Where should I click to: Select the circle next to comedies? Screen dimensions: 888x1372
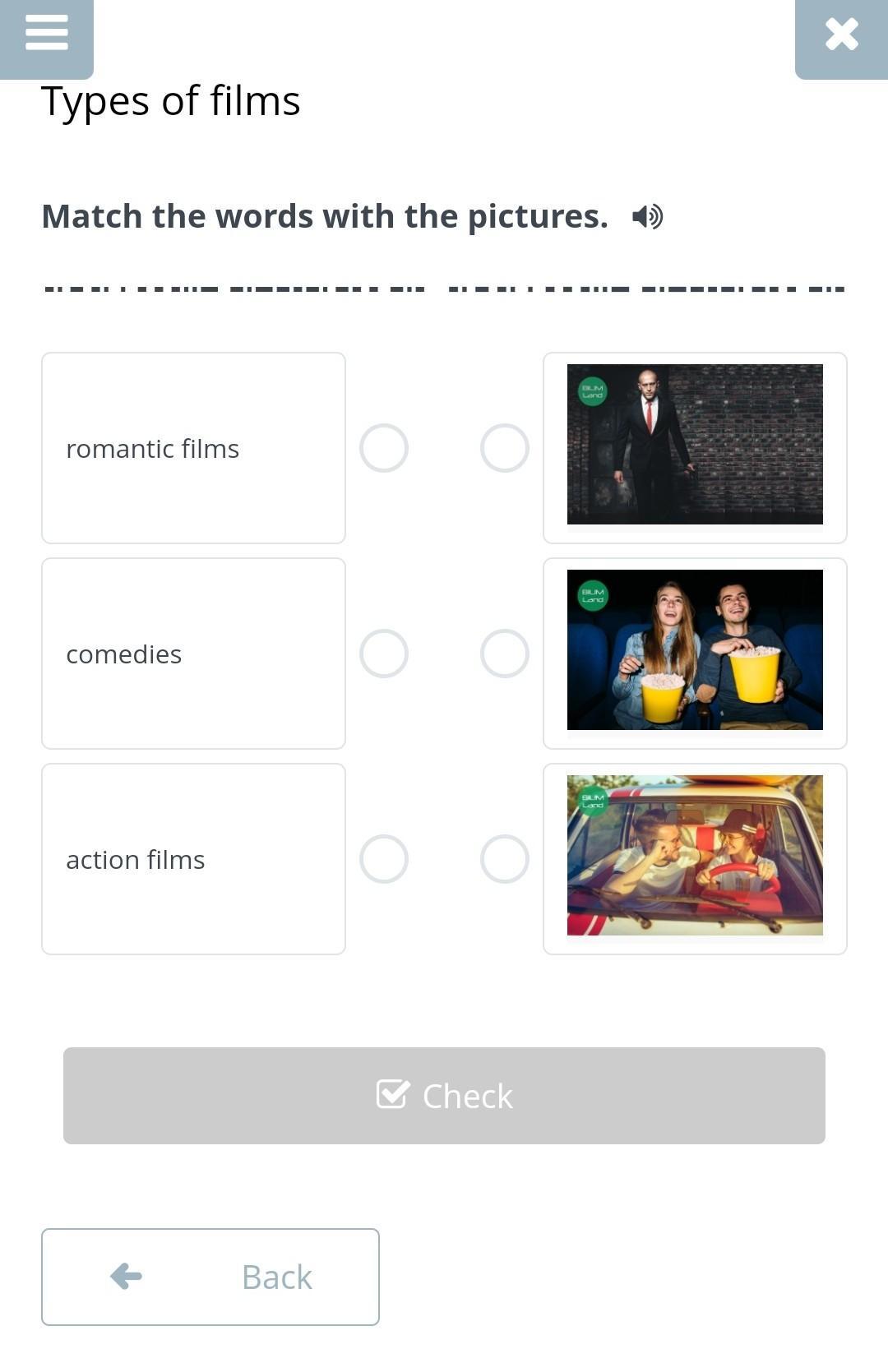(384, 654)
